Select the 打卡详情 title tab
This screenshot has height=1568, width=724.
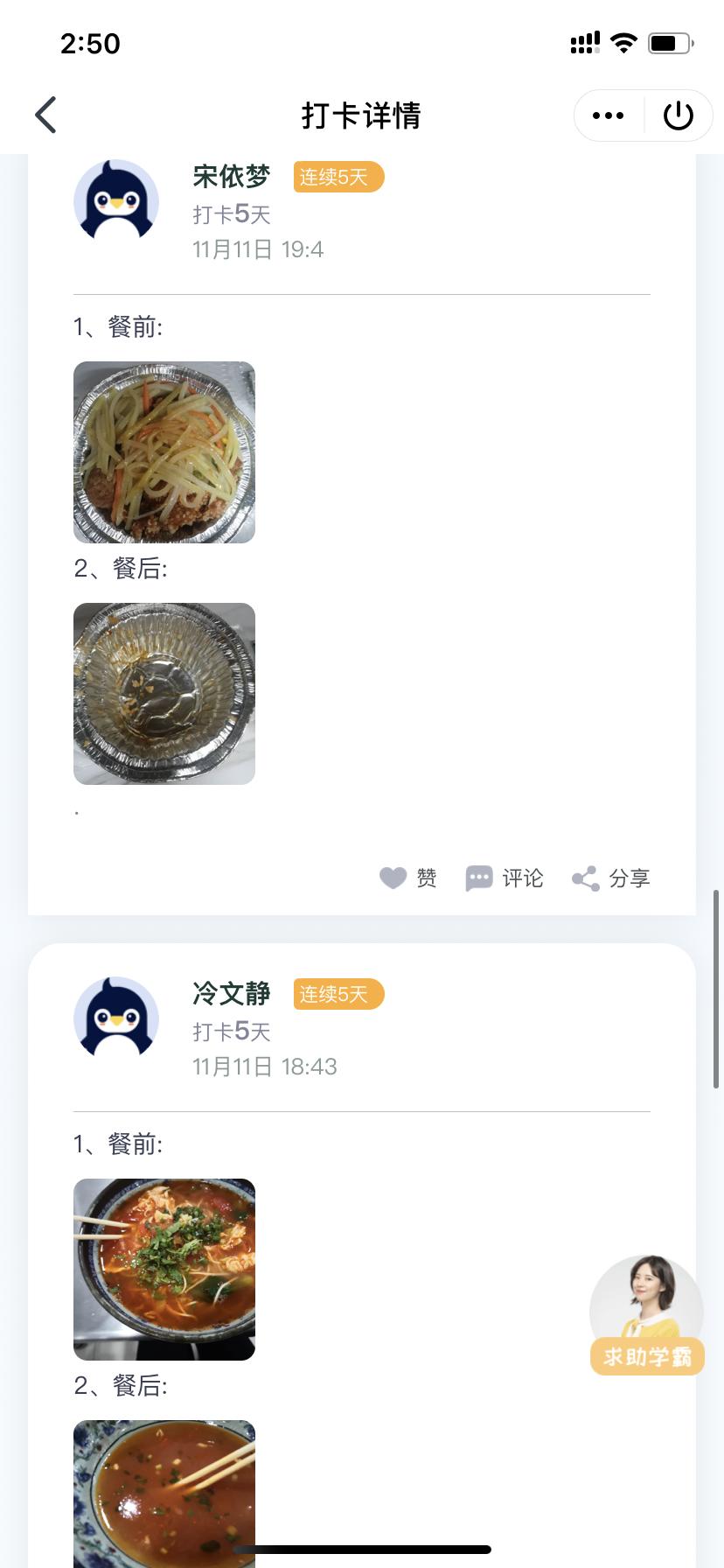point(362,115)
